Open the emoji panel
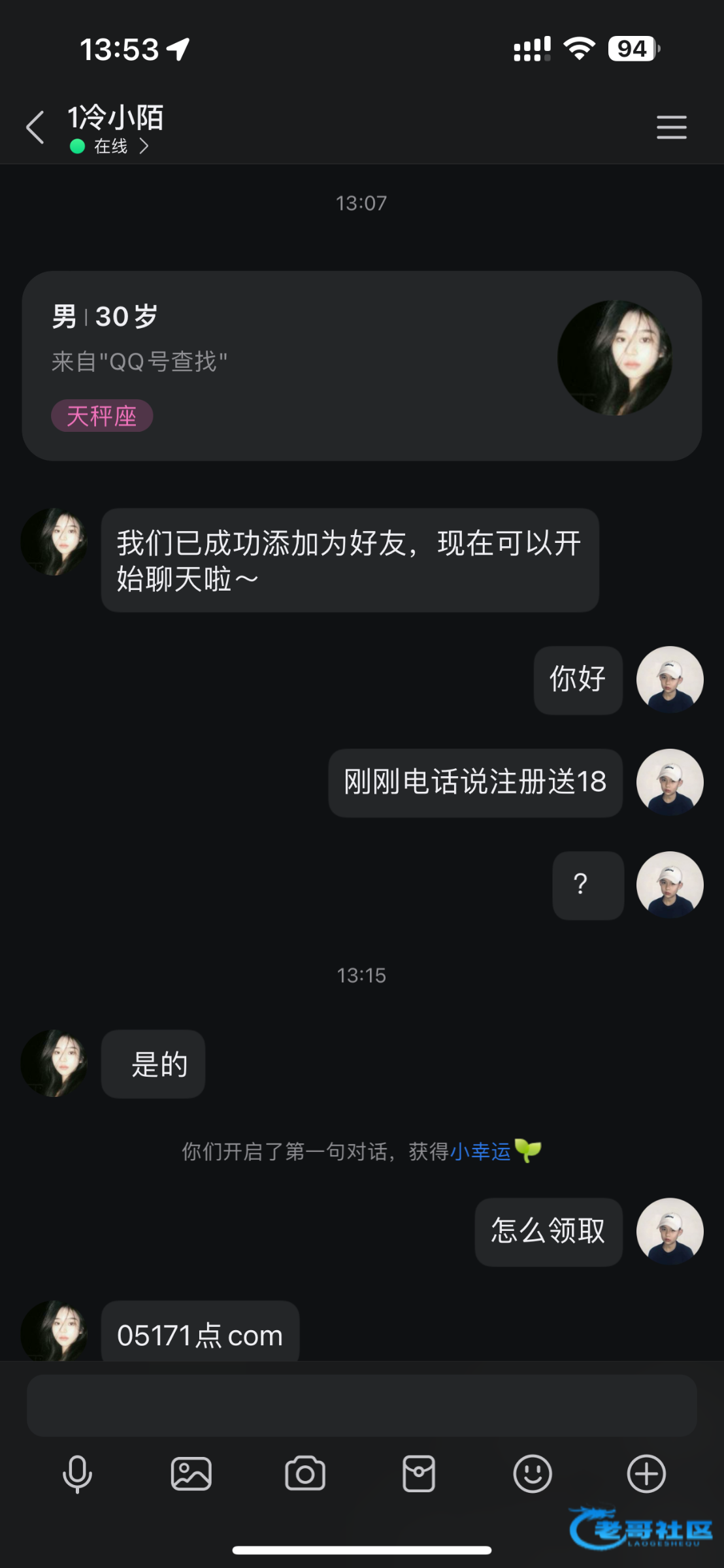 tap(533, 1474)
